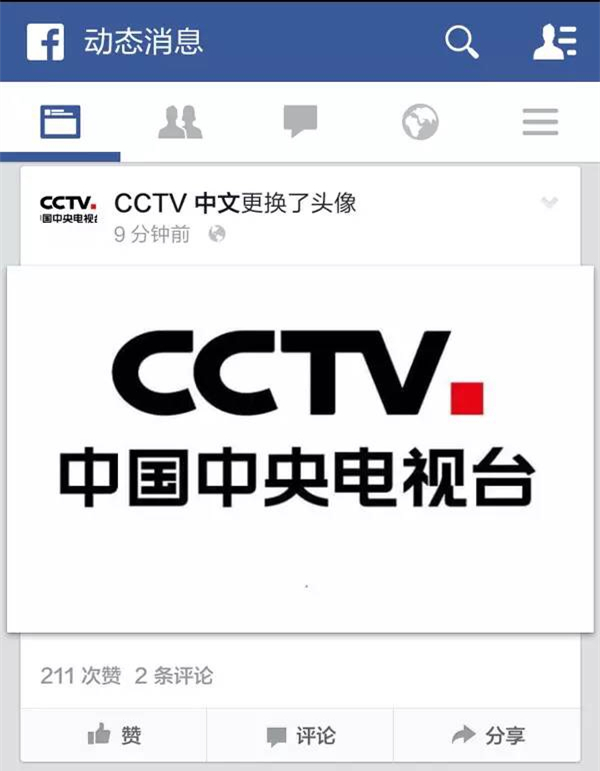Switch to the friend requests tab
The width and height of the screenshot is (600, 771).
click(x=180, y=122)
